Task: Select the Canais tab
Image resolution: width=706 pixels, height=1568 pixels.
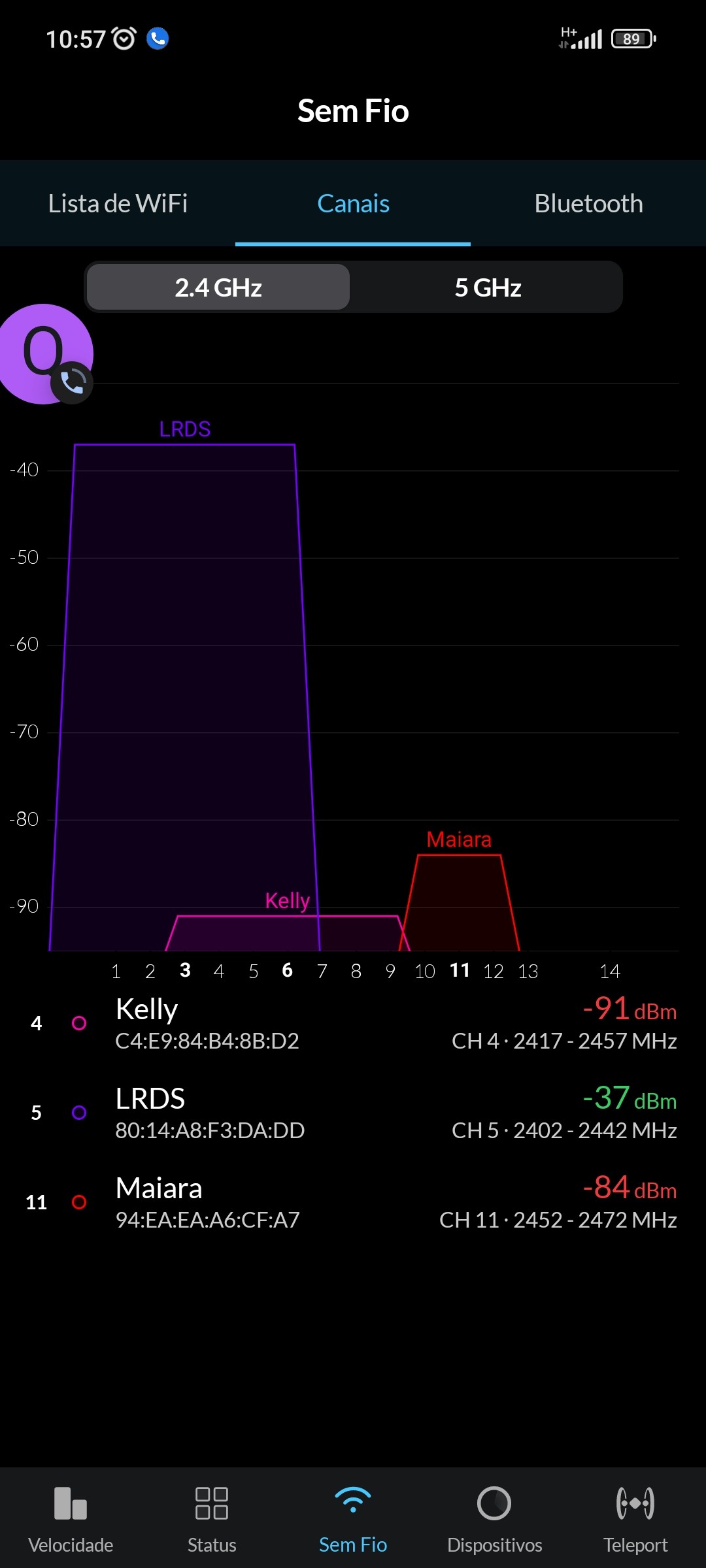Action: (x=353, y=204)
